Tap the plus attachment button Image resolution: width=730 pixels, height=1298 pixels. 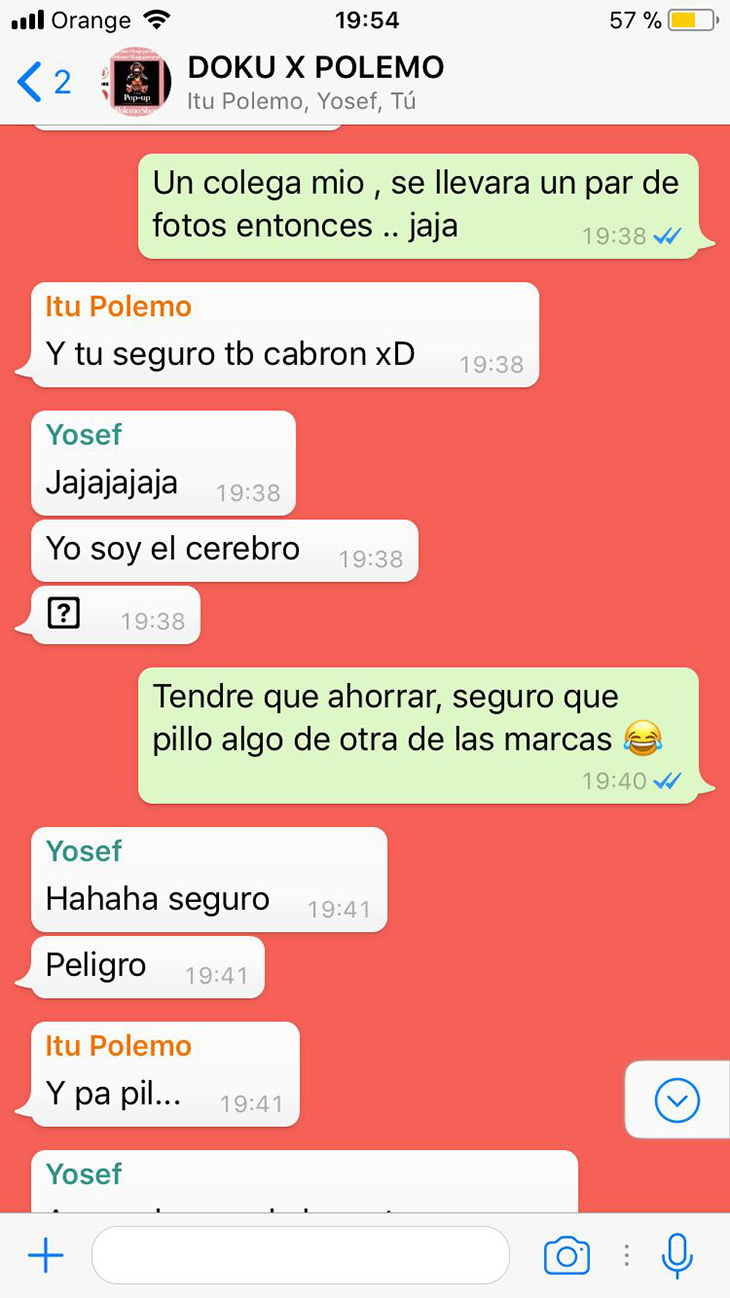pyautogui.click(x=45, y=1255)
